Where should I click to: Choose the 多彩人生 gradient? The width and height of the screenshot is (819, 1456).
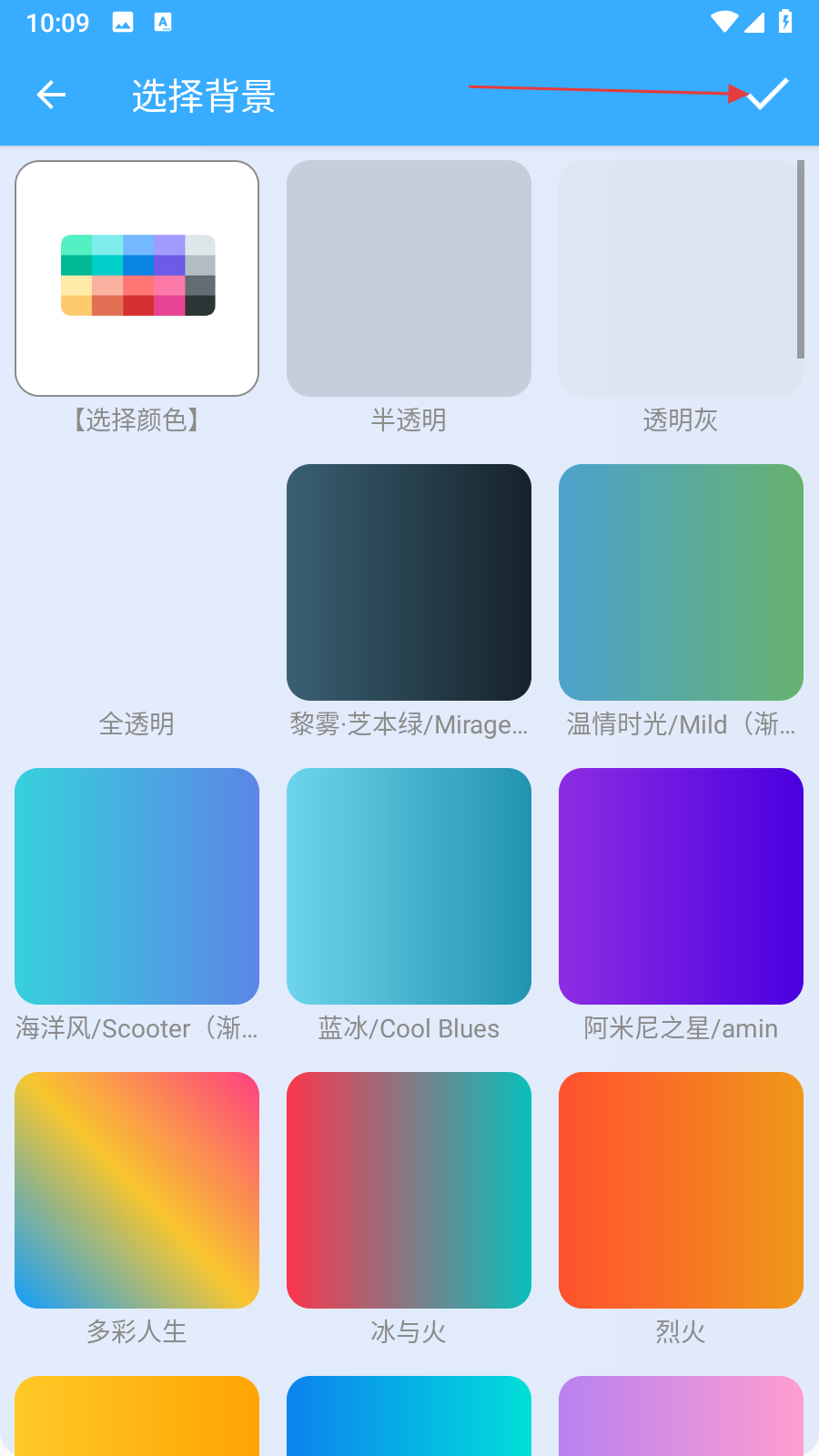tap(136, 1190)
